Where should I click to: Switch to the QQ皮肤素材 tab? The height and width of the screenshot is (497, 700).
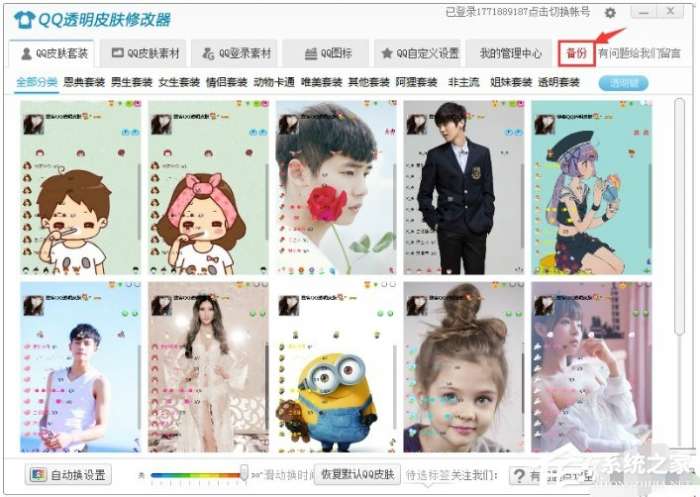pos(145,54)
